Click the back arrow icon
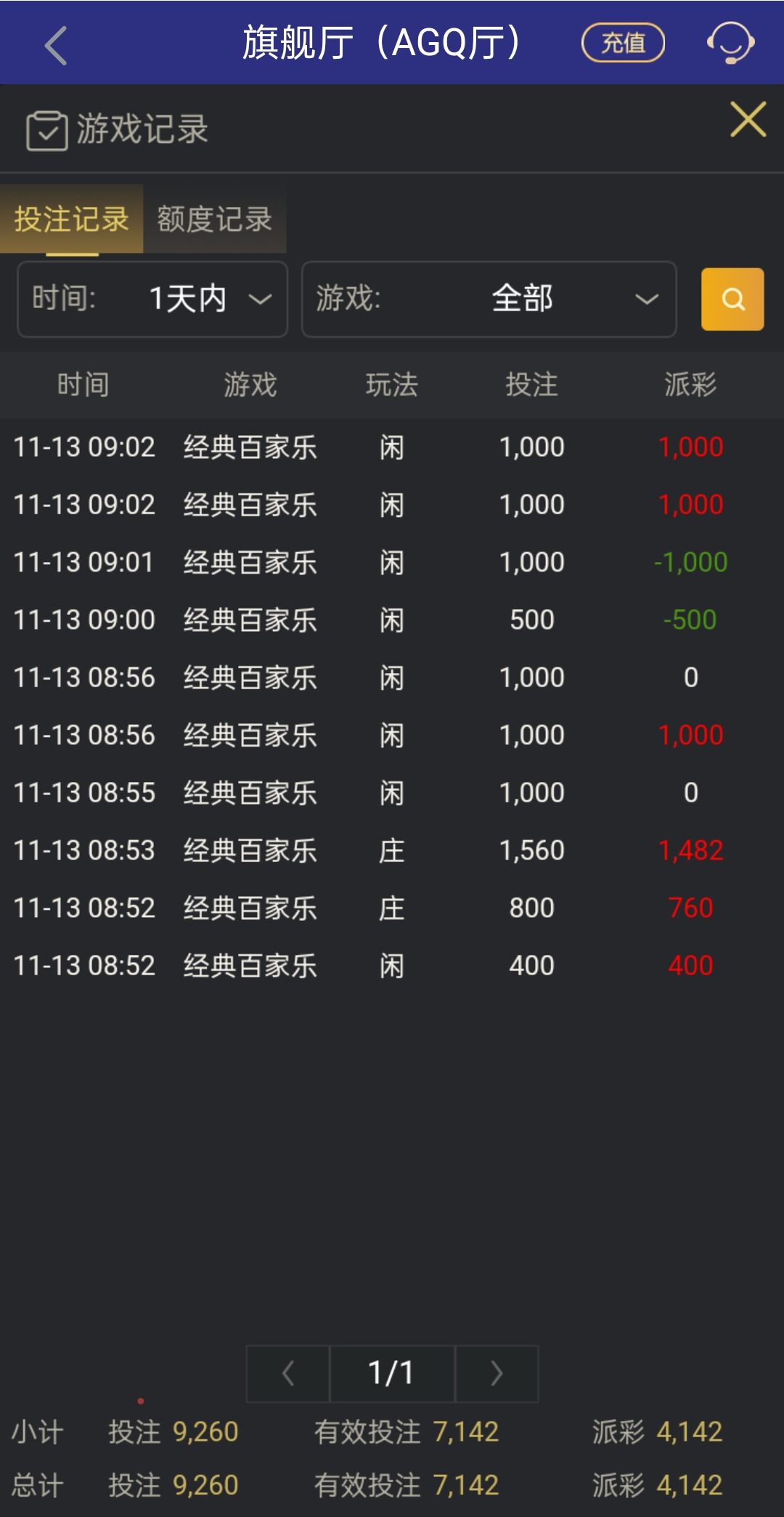This screenshot has width=784, height=1517. point(55,45)
